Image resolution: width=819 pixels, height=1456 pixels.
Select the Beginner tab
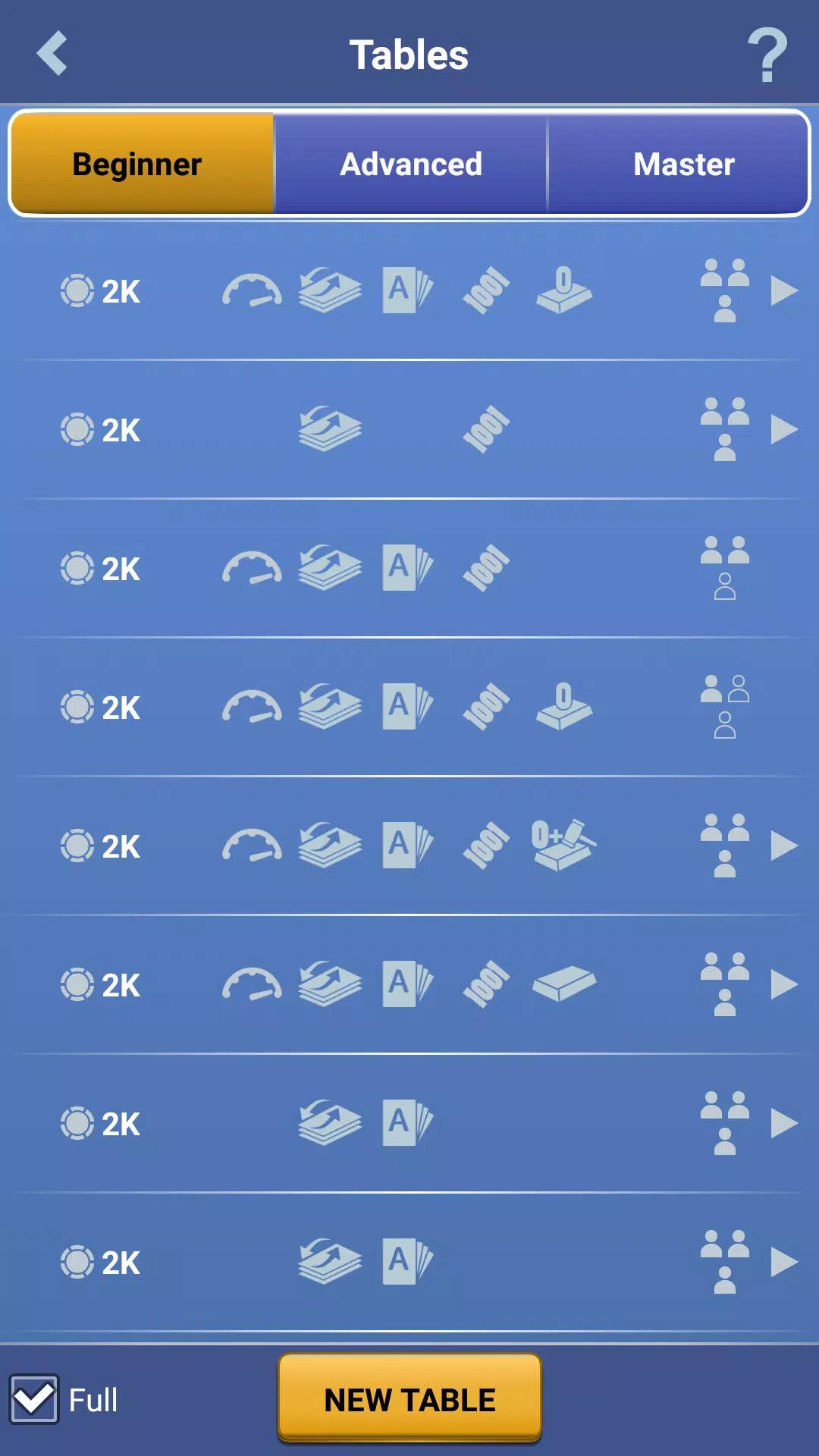137,163
